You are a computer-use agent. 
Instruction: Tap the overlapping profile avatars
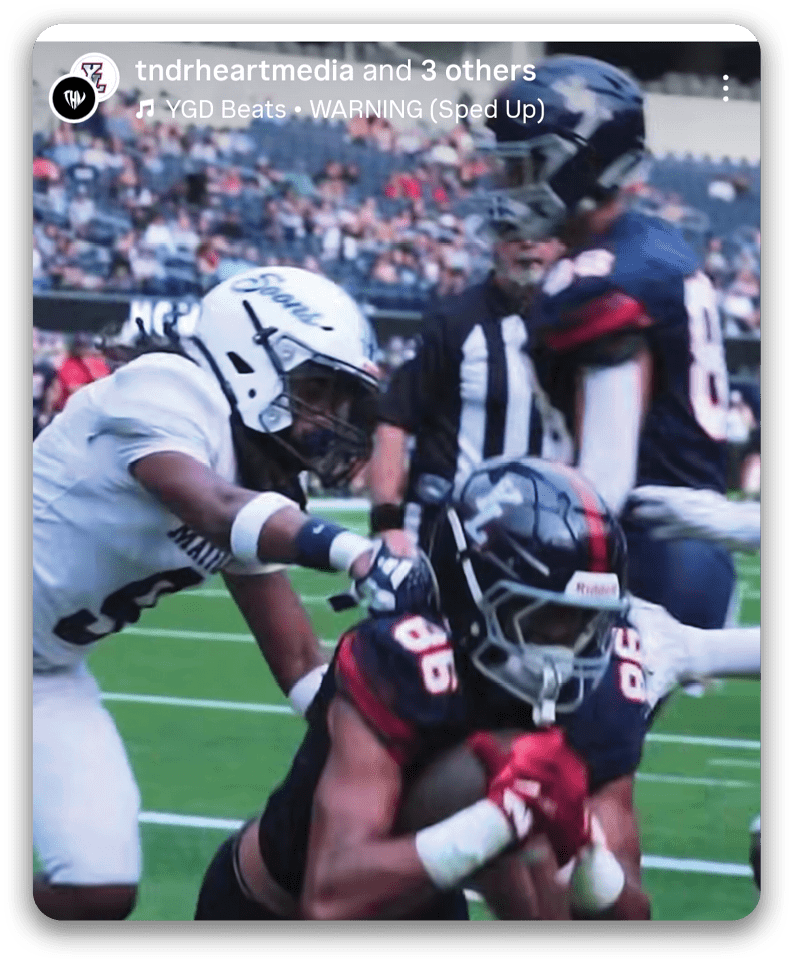(84, 86)
